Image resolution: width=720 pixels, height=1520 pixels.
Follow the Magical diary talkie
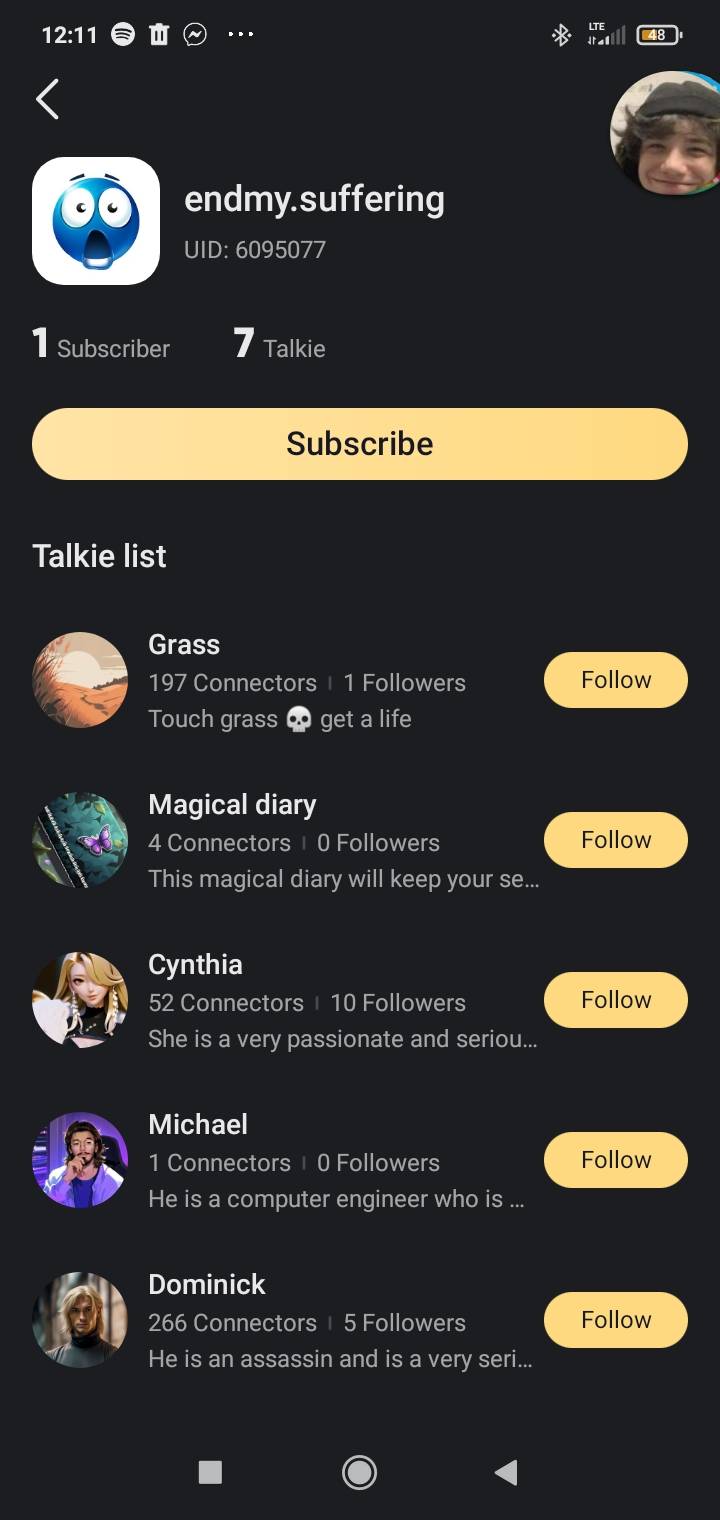[x=615, y=840]
